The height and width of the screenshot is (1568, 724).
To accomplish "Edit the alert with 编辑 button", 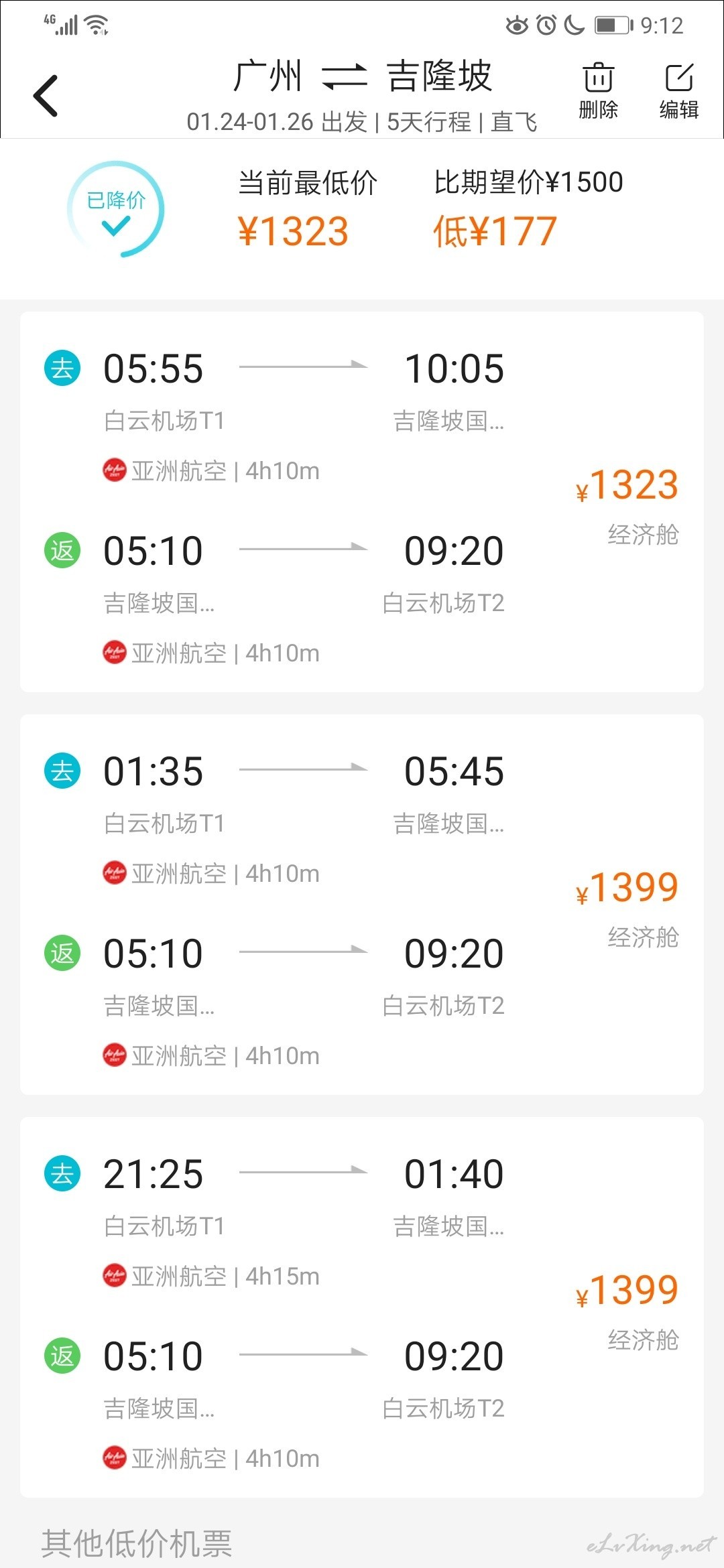I will 679,92.
